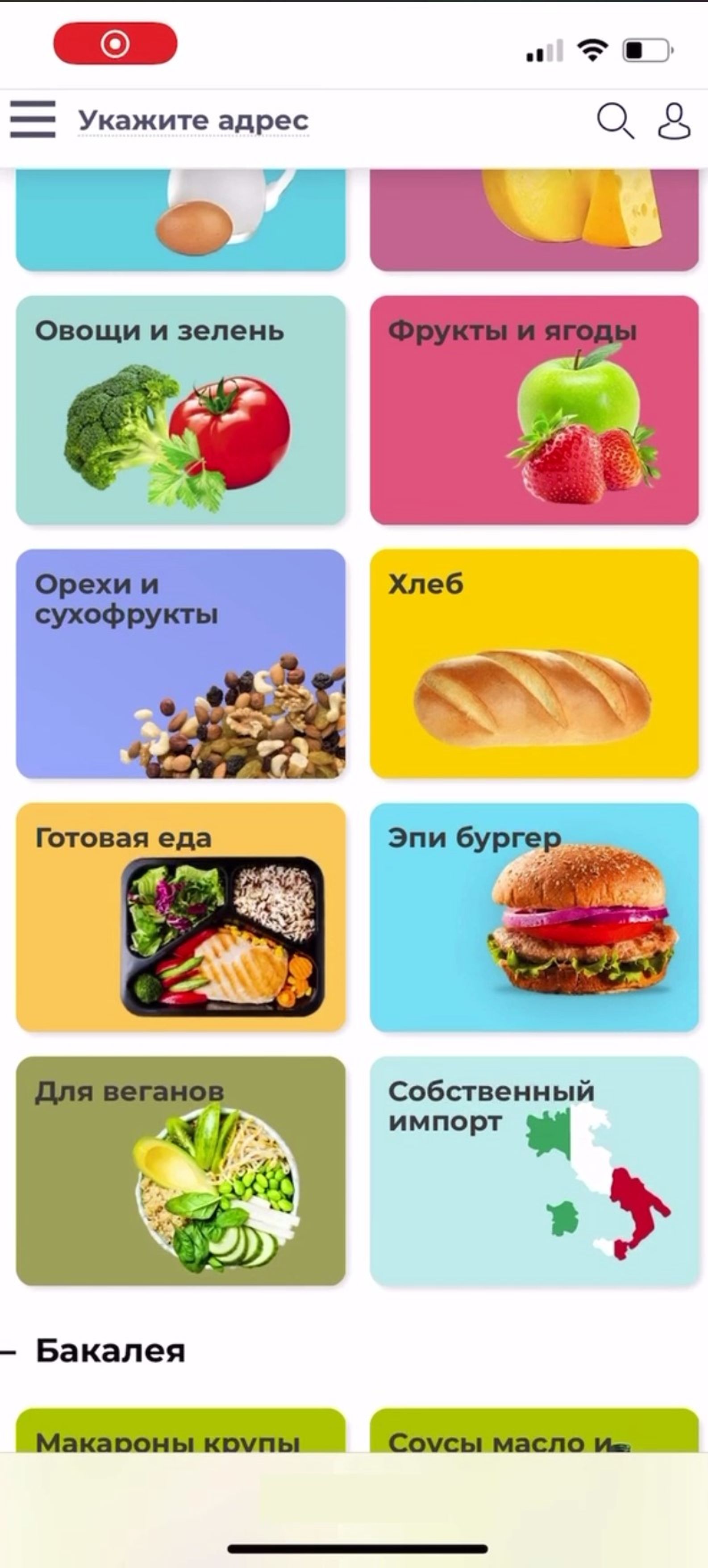
Task: Open the 'Собственный импорт' tile
Action: [534, 1171]
